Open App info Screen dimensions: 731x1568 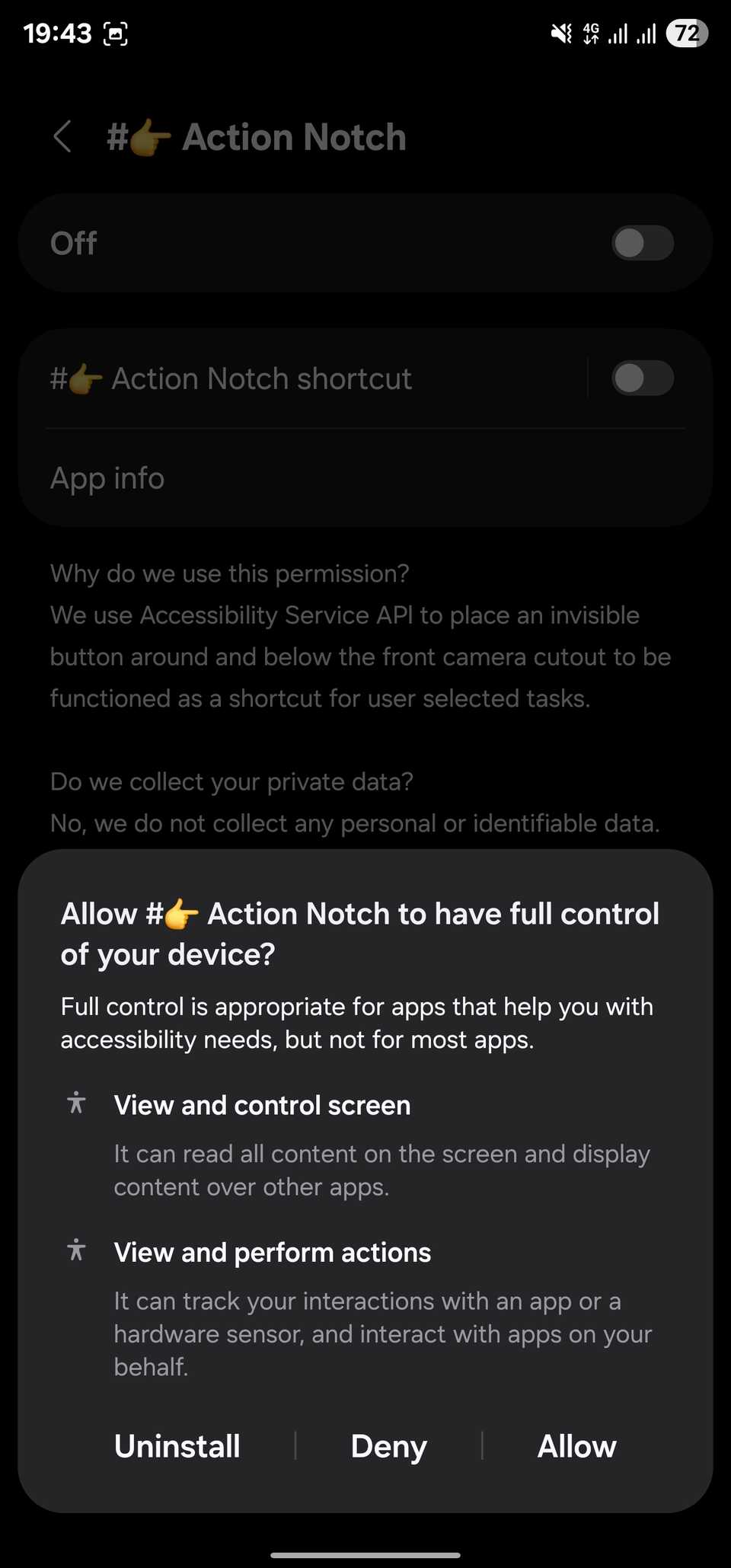pyautogui.click(x=107, y=478)
